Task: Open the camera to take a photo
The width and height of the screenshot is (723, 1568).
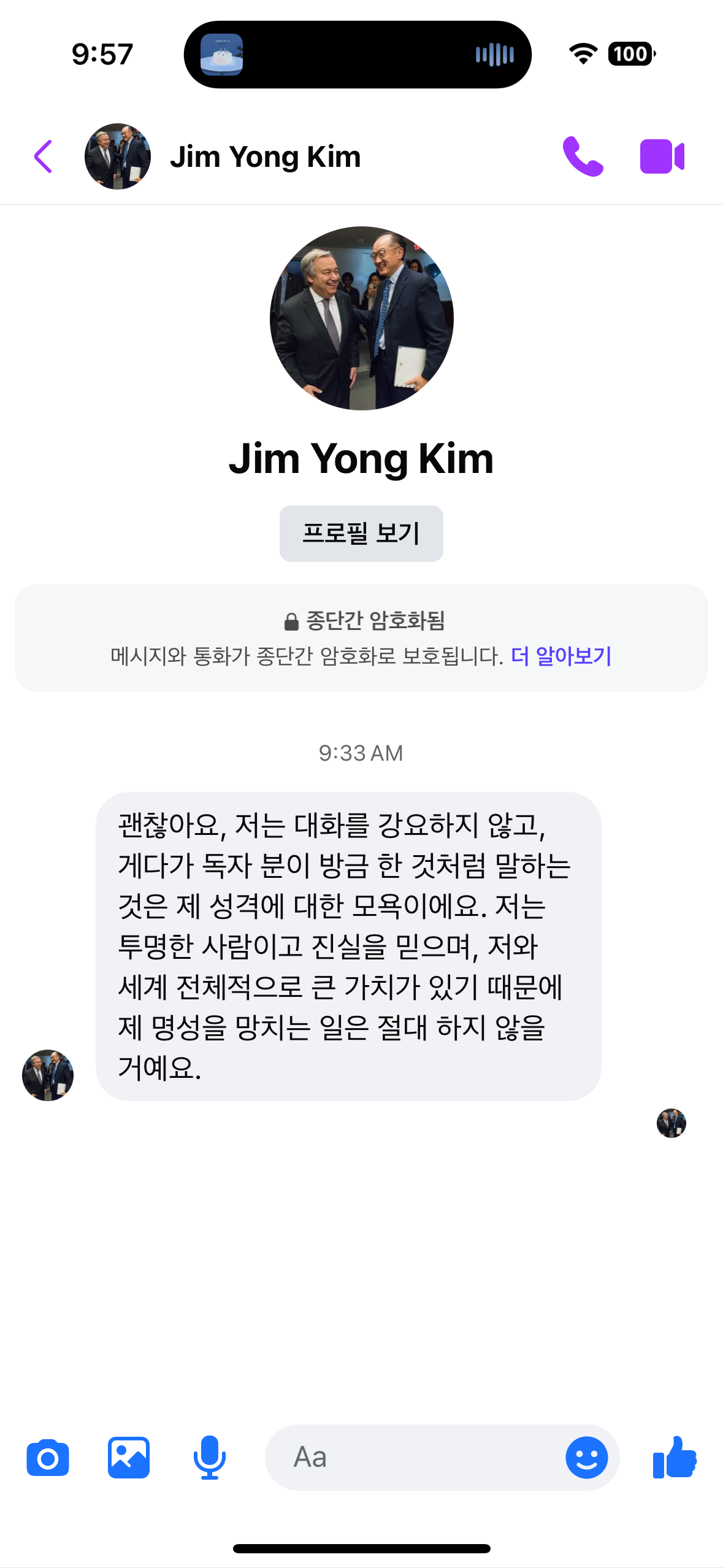Action: coord(48,1458)
